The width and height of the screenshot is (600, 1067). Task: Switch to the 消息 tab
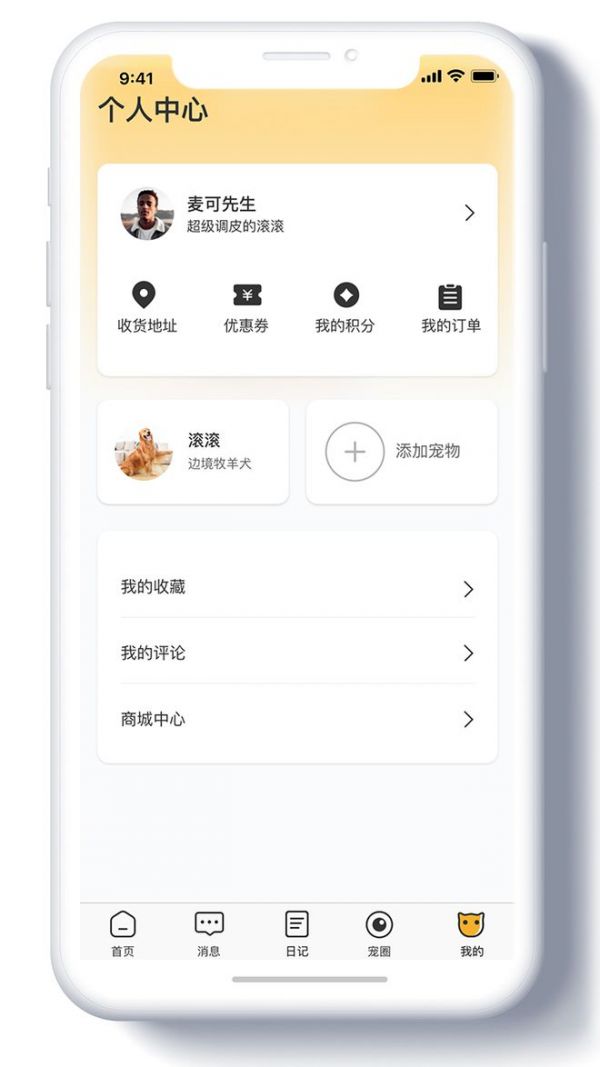[209, 934]
